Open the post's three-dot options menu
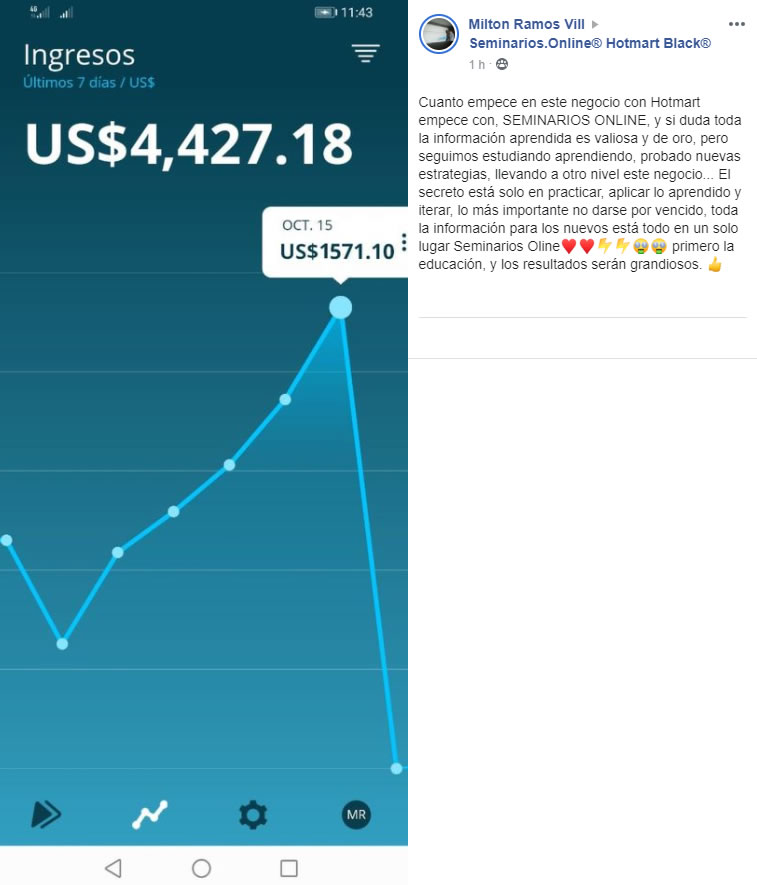This screenshot has width=757, height=885. pyautogui.click(x=737, y=24)
